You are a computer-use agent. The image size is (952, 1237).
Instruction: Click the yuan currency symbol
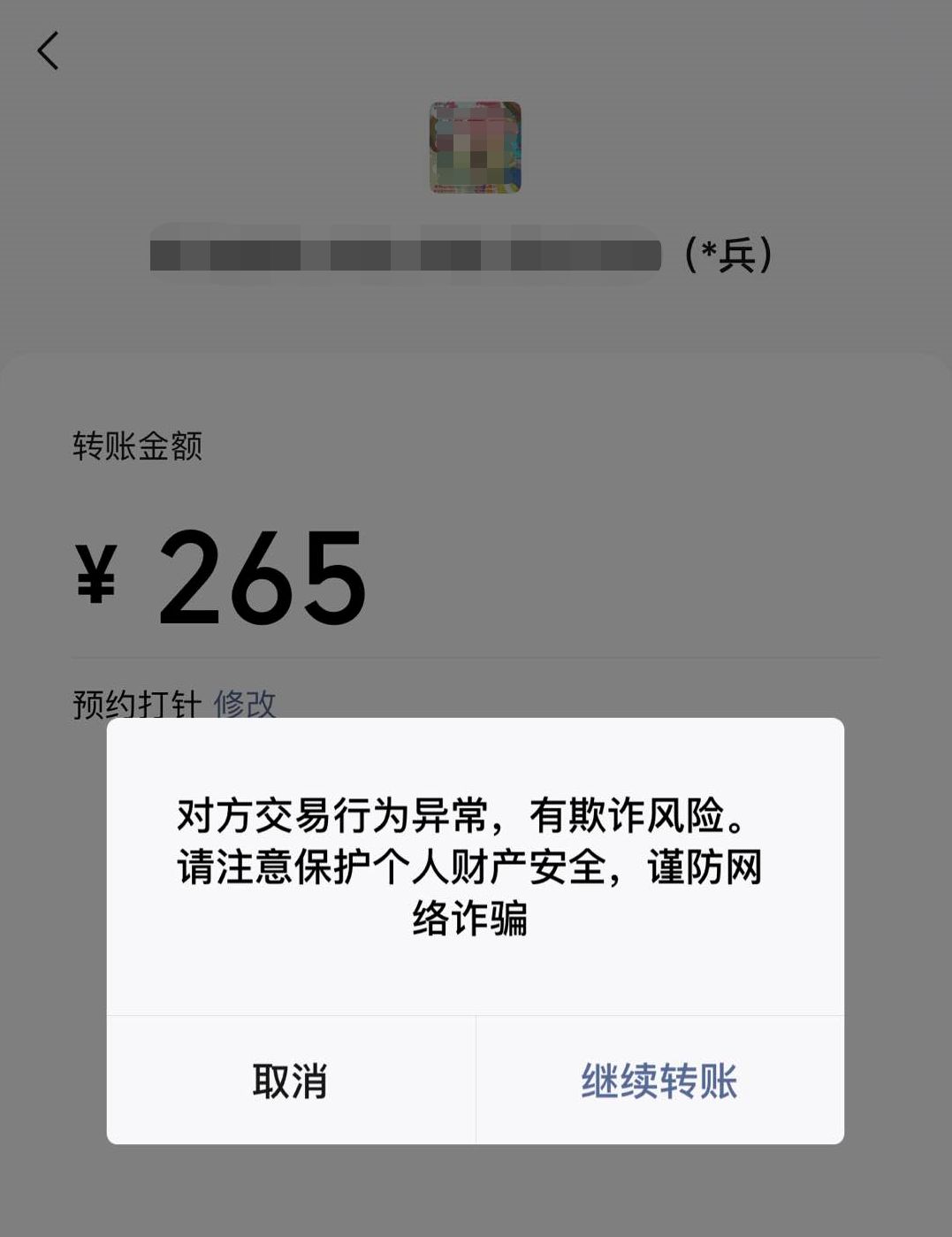[97, 575]
